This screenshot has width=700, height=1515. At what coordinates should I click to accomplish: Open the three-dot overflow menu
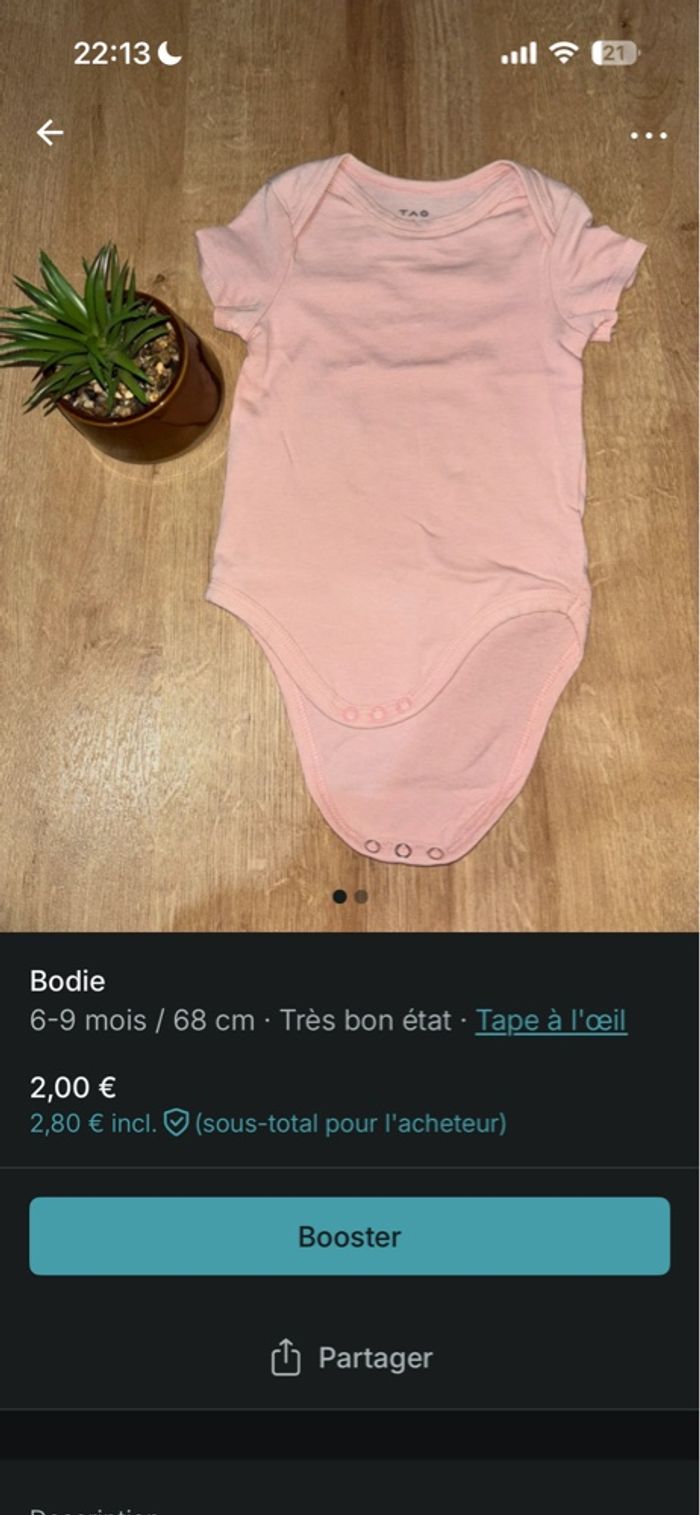coord(648,136)
